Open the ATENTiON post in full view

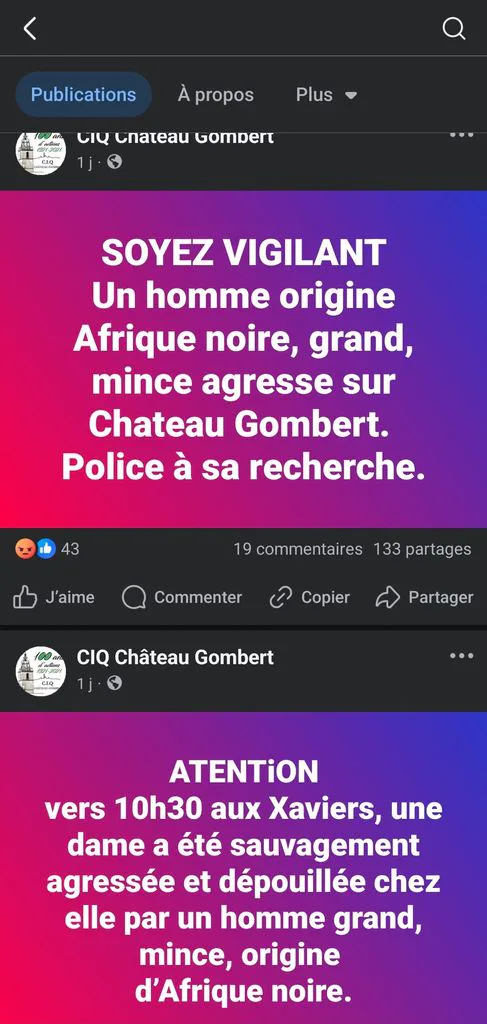pyautogui.click(x=244, y=868)
